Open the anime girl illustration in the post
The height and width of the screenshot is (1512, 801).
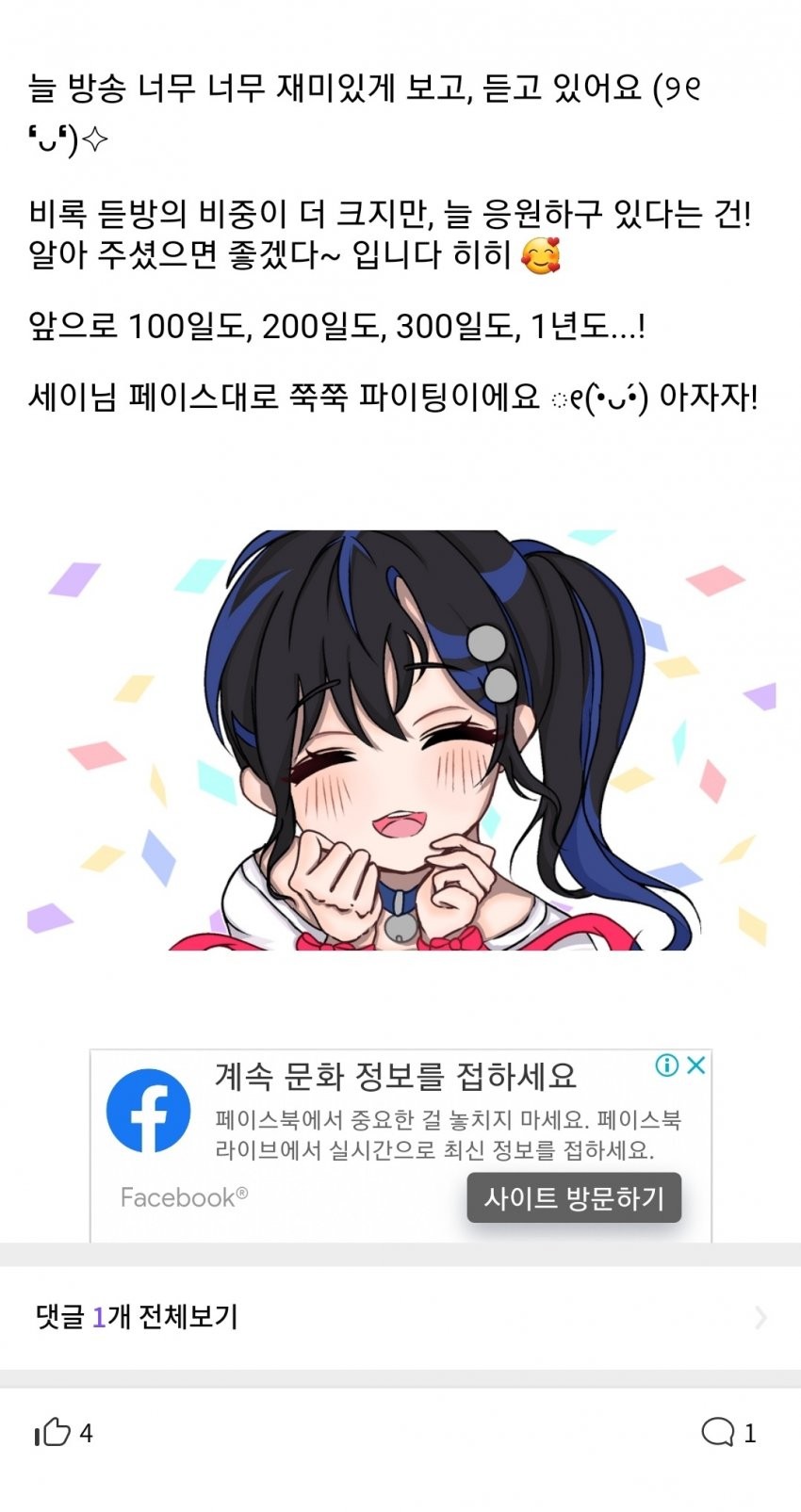400,740
